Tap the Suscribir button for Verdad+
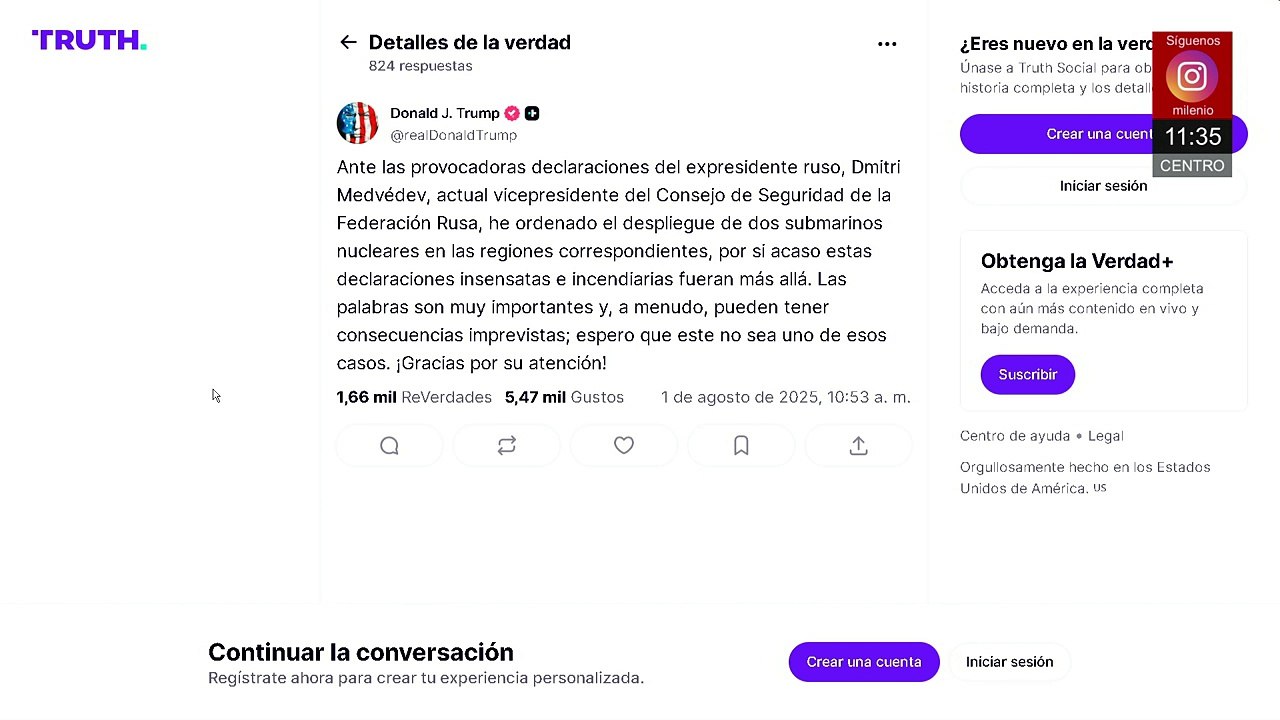The width and height of the screenshot is (1280, 720). (x=1028, y=374)
